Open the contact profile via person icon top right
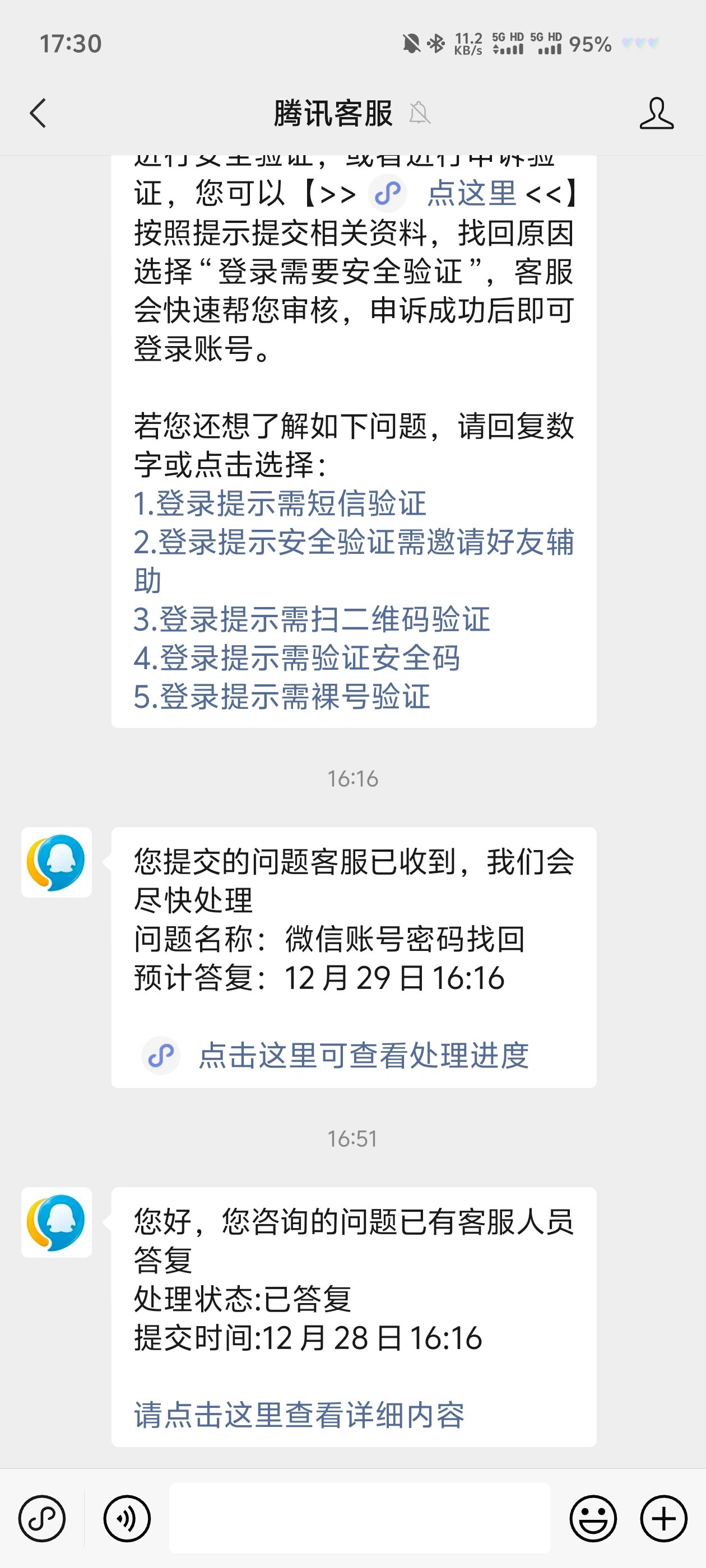 (x=658, y=113)
